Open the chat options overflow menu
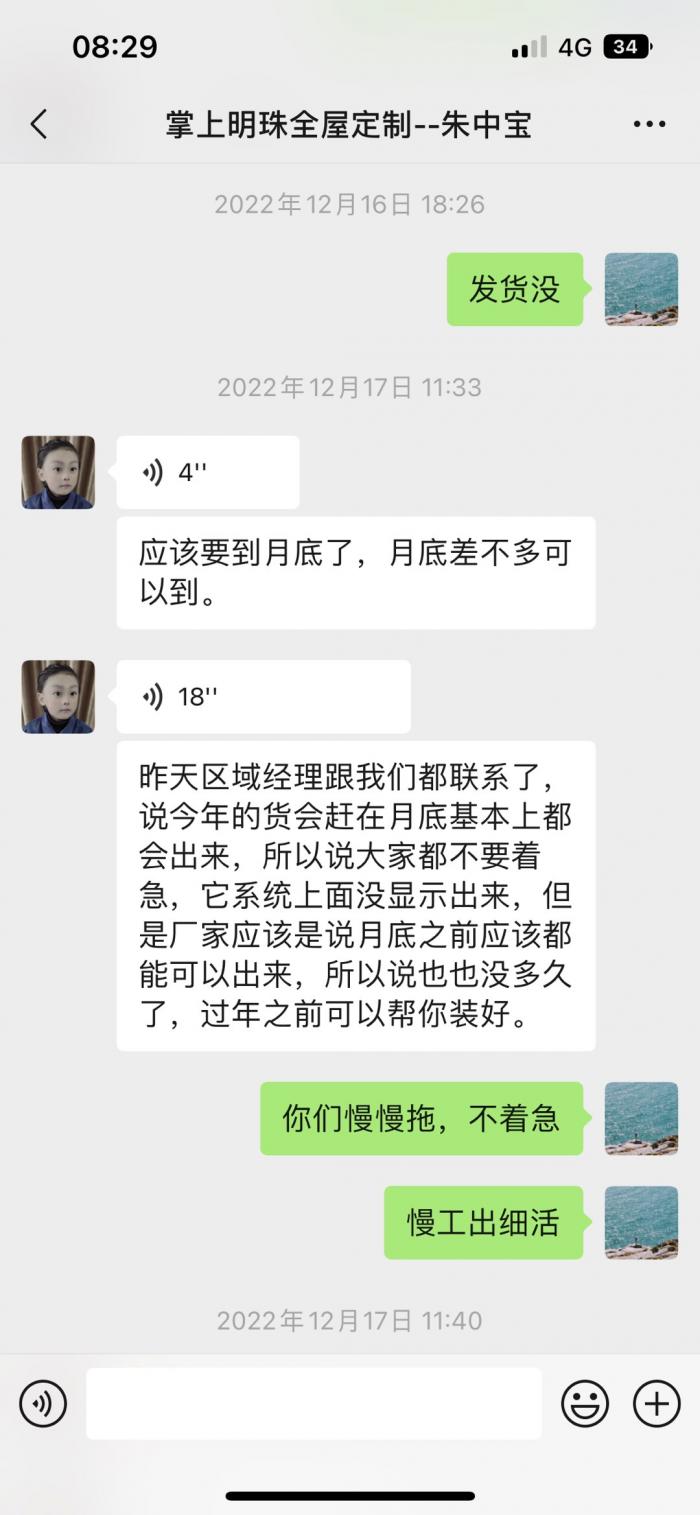 pos(649,125)
